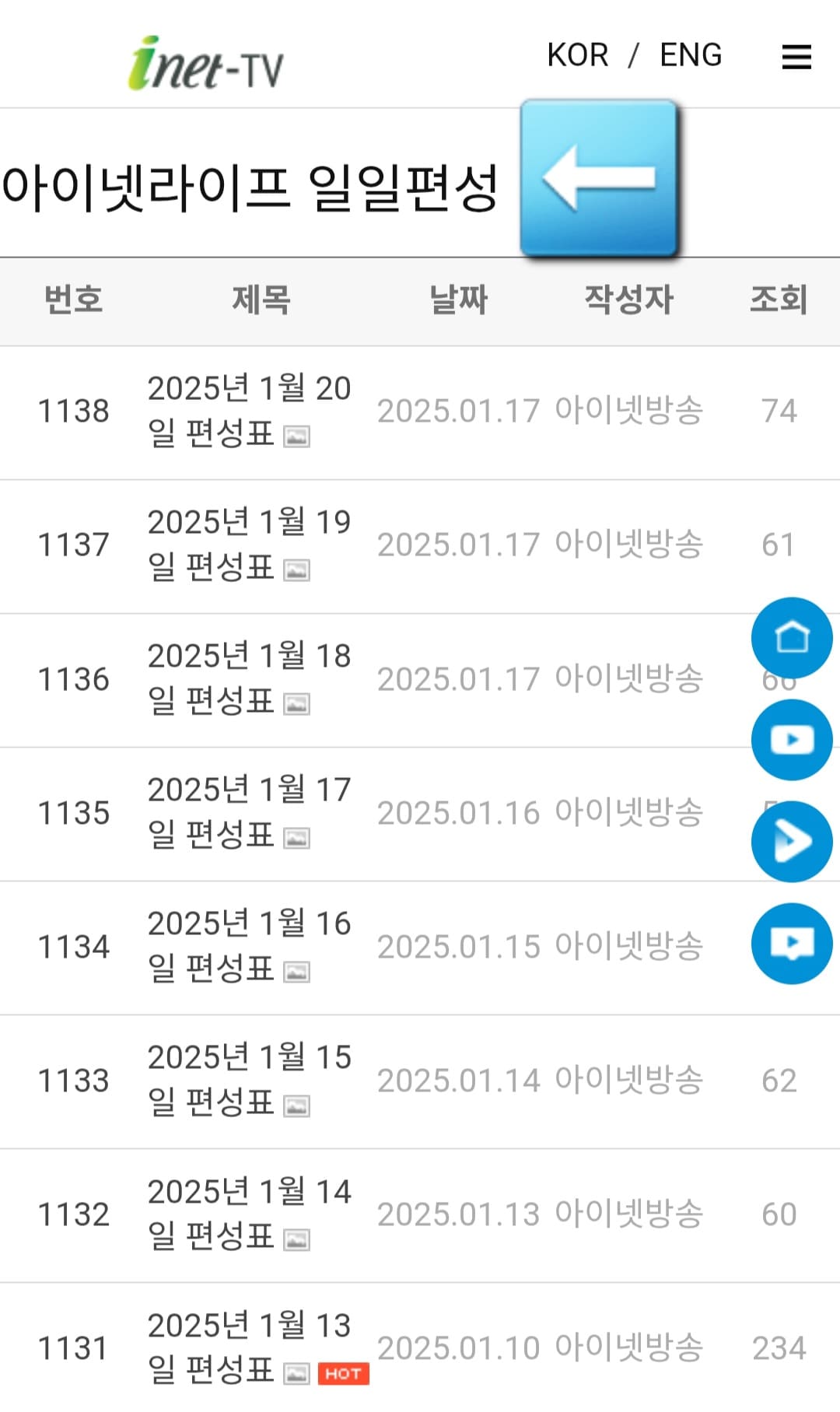Open the YouTube channel icon
840x1412 pixels.
click(x=791, y=739)
